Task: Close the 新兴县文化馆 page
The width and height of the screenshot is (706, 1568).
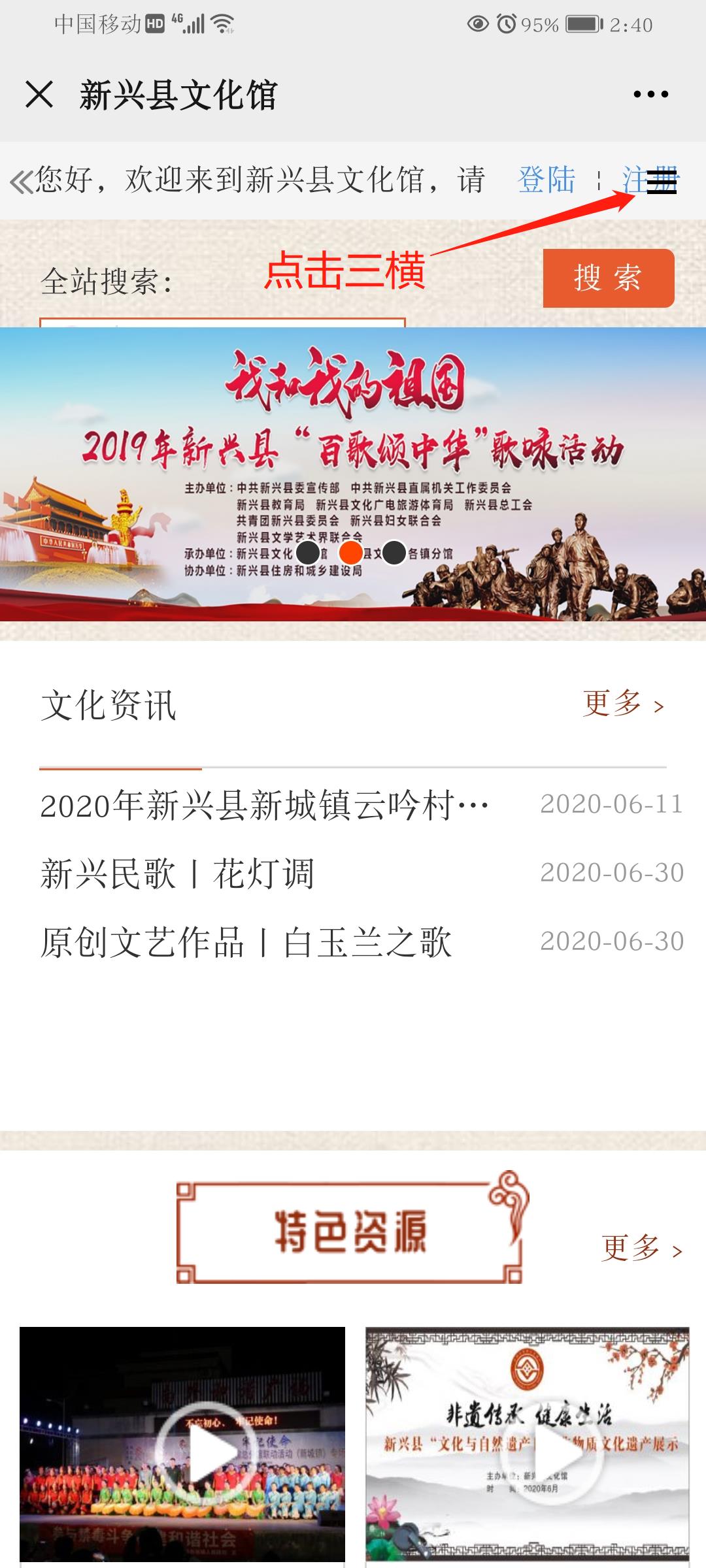Action: [39, 95]
